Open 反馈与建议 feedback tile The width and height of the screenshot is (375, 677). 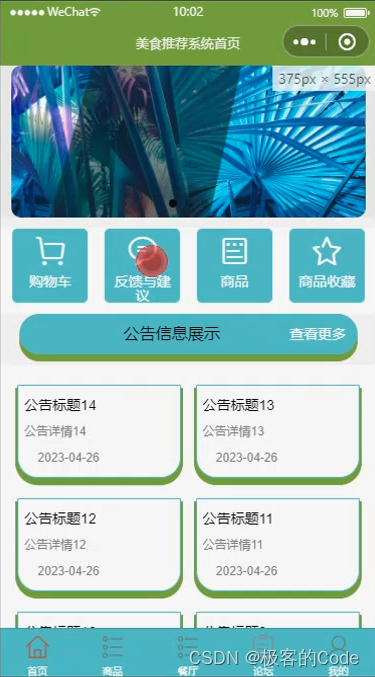point(142,266)
